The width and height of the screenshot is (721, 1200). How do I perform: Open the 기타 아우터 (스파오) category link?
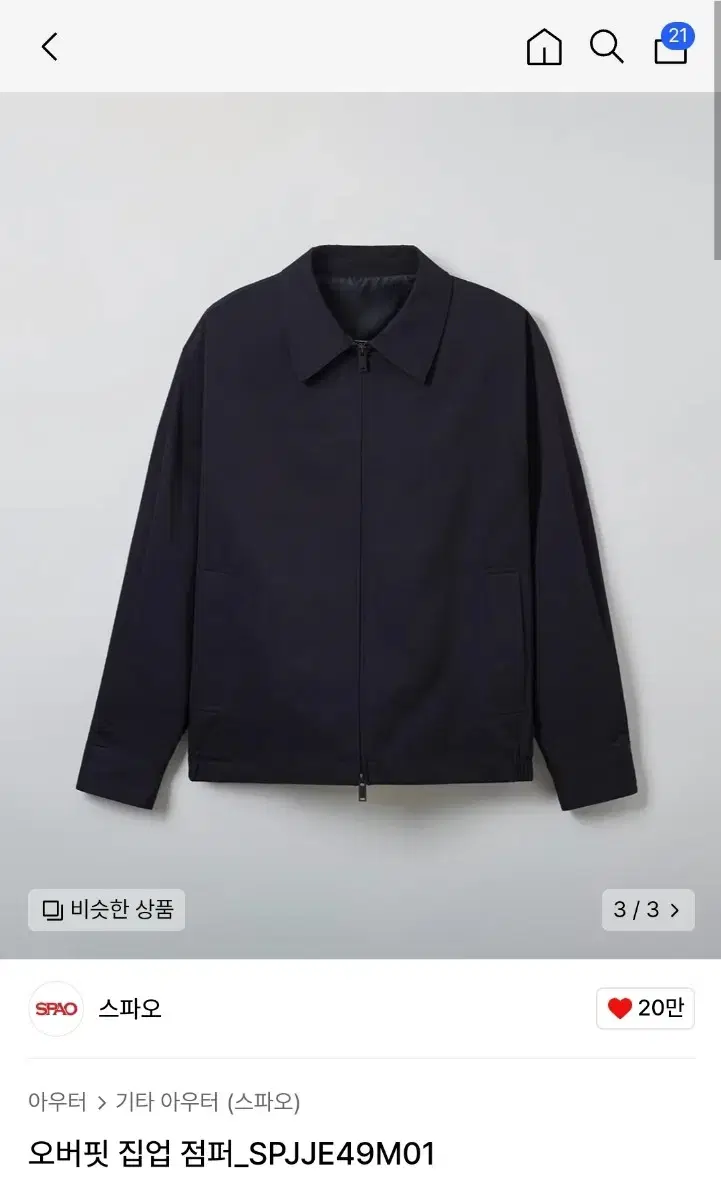[x=208, y=1102]
